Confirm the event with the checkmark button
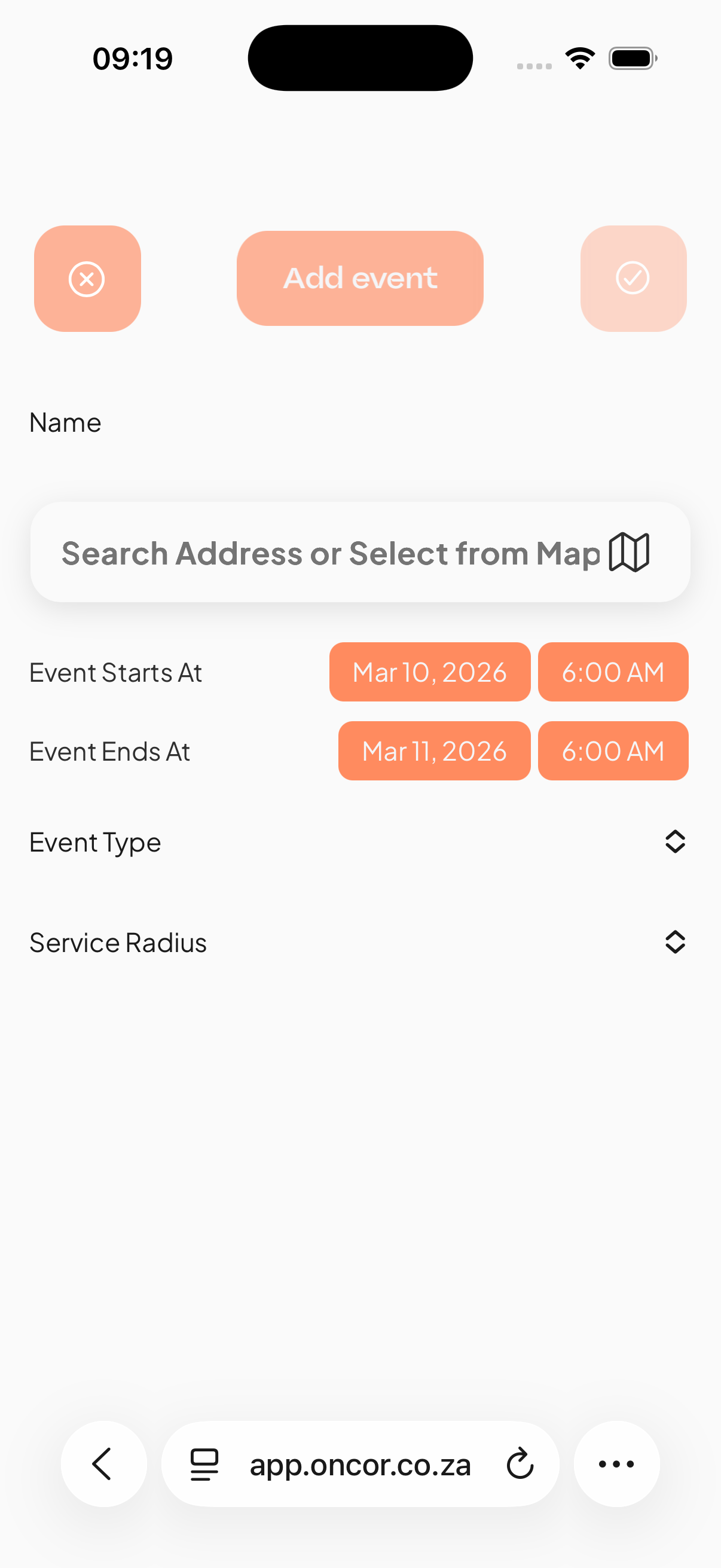 coord(633,279)
